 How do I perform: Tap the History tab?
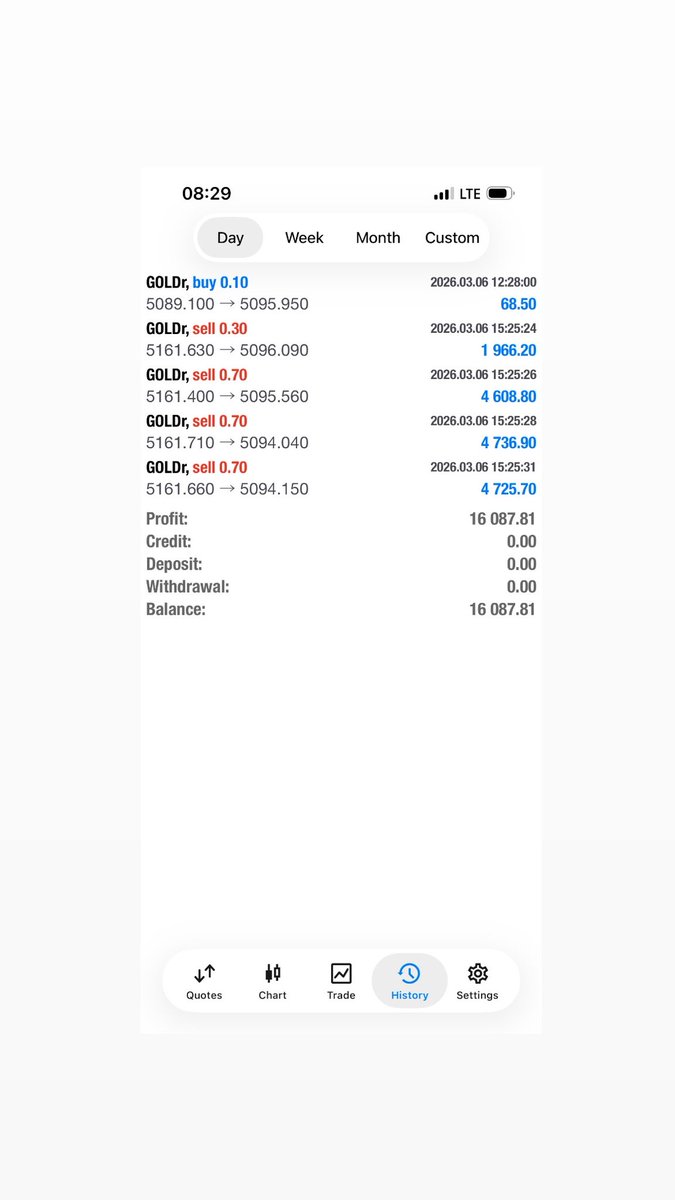pyautogui.click(x=409, y=981)
